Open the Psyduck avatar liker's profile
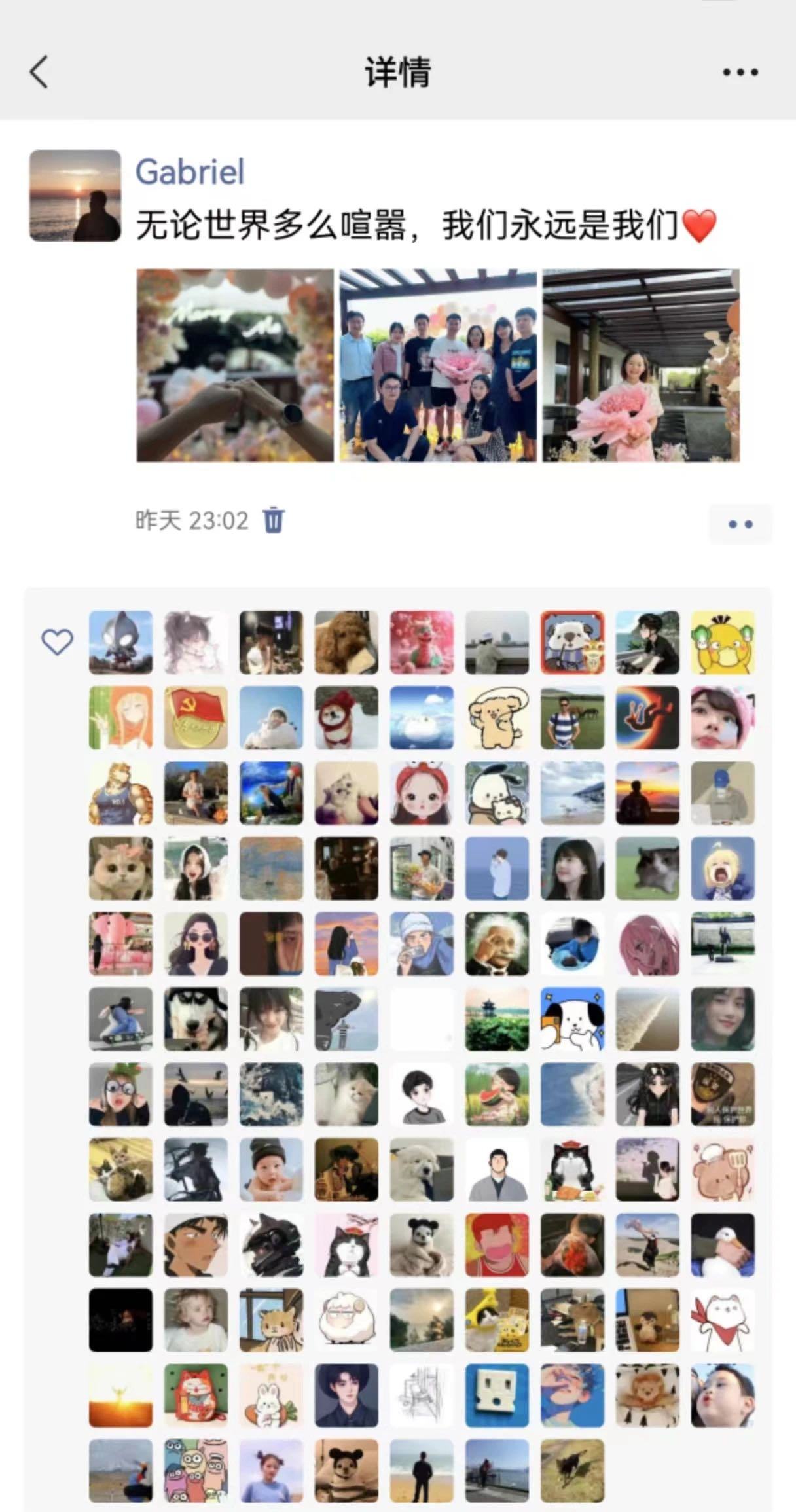This screenshot has width=796, height=1512. (723, 642)
